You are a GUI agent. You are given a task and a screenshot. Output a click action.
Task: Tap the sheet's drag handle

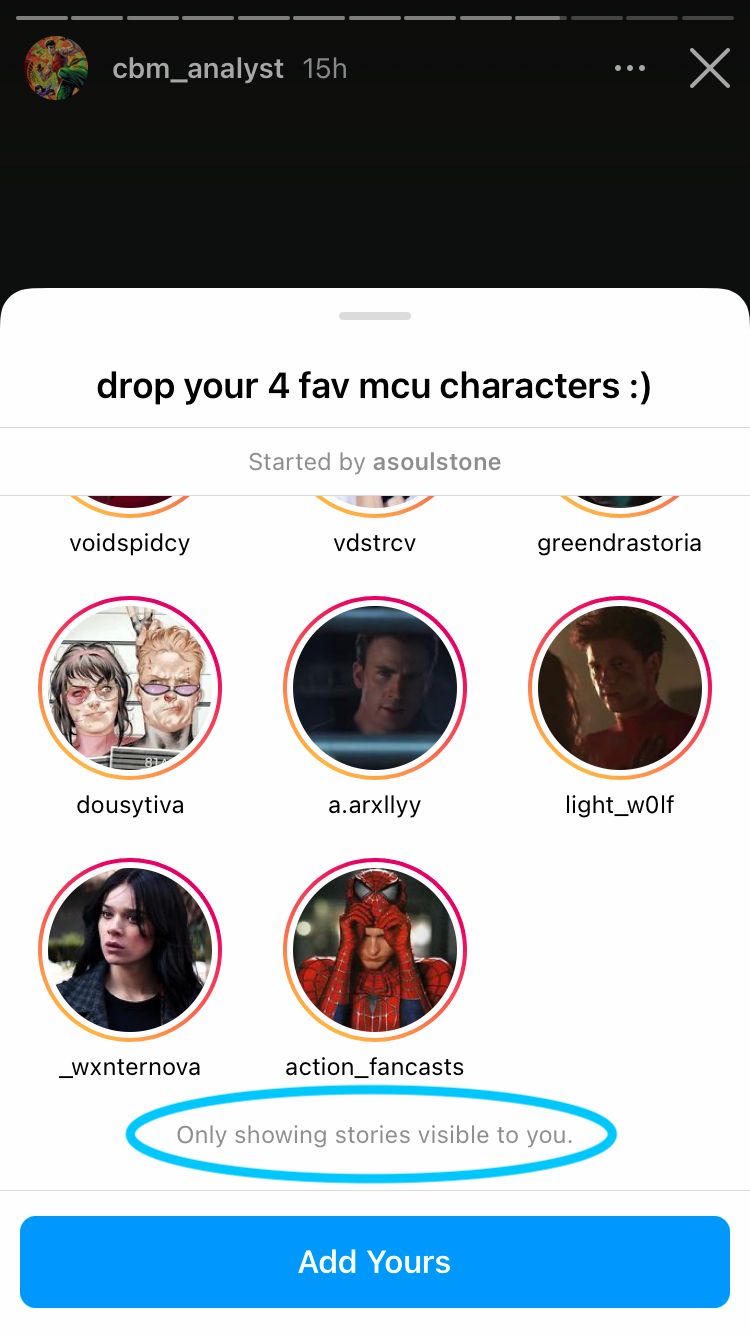point(375,316)
